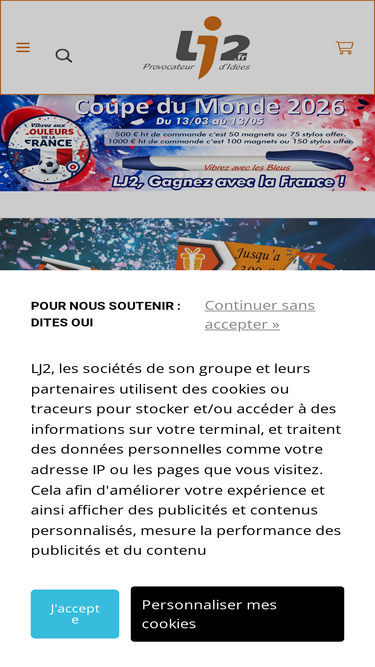Viewport: 375px width, 667px height.
Task: Select Continuer sans accepter
Action: click(x=260, y=315)
